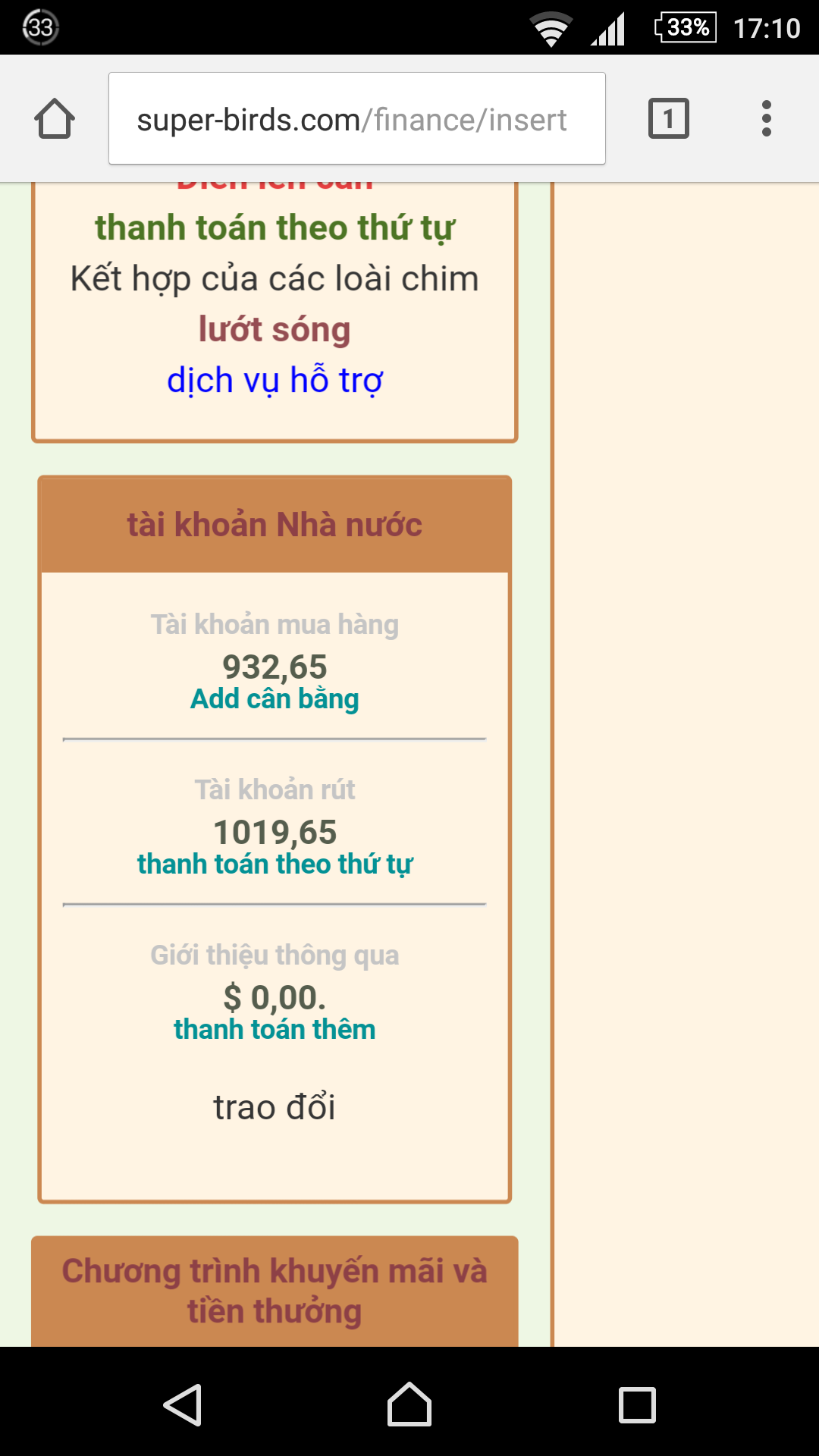819x1456 pixels.
Task: Show recent apps from navigation bar
Action: coord(637,1404)
